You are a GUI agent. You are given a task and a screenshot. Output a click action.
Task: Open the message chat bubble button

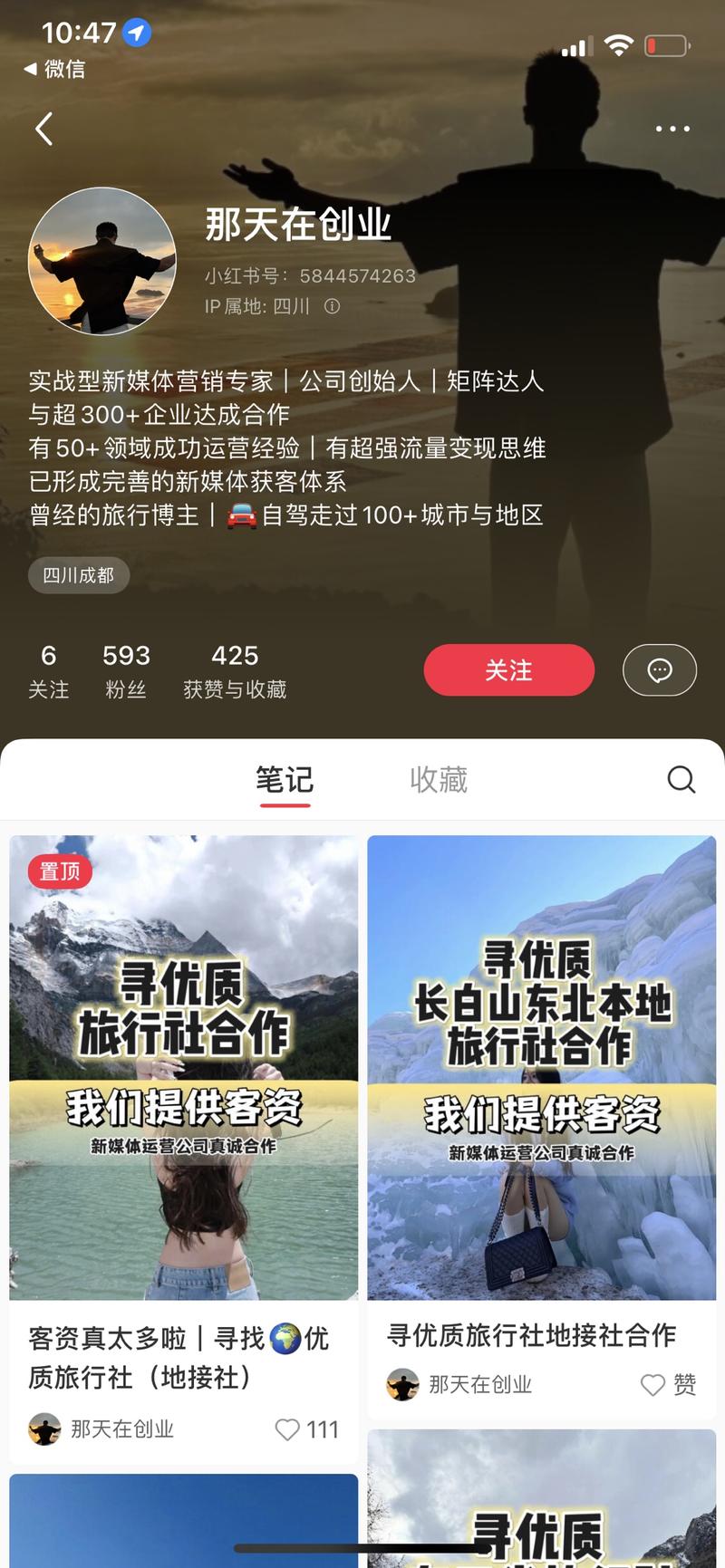pyautogui.click(x=660, y=670)
